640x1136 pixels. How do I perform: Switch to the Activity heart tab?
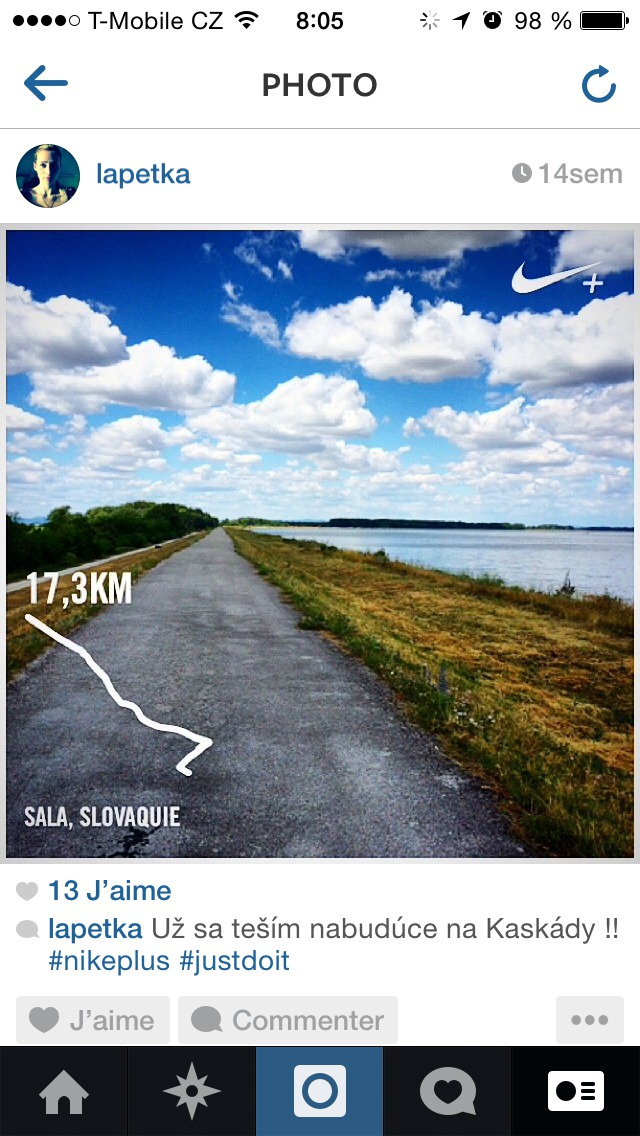coord(448,1091)
